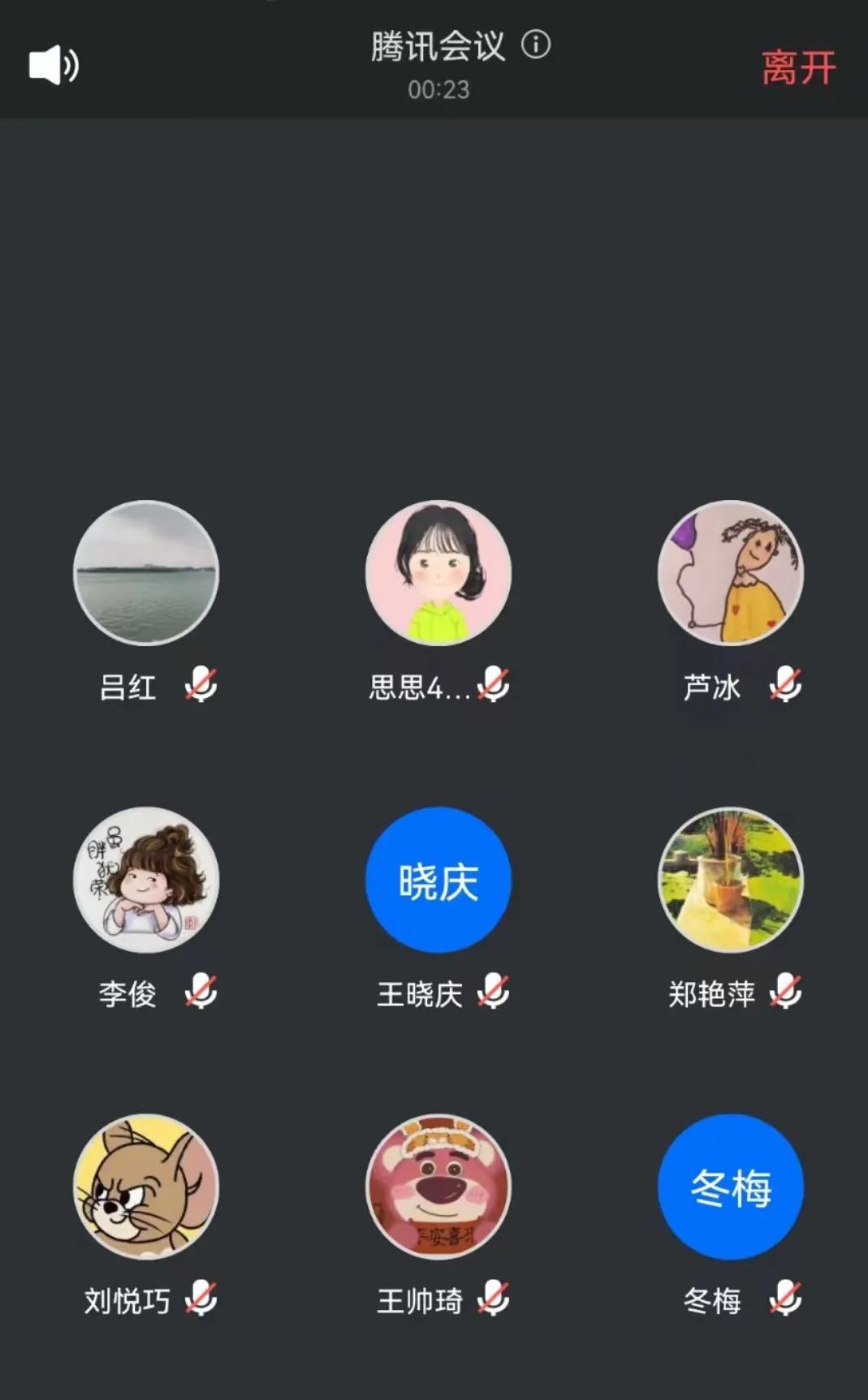
Task: Open participant 王晓庆's tile
Action: pyautogui.click(x=438, y=880)
